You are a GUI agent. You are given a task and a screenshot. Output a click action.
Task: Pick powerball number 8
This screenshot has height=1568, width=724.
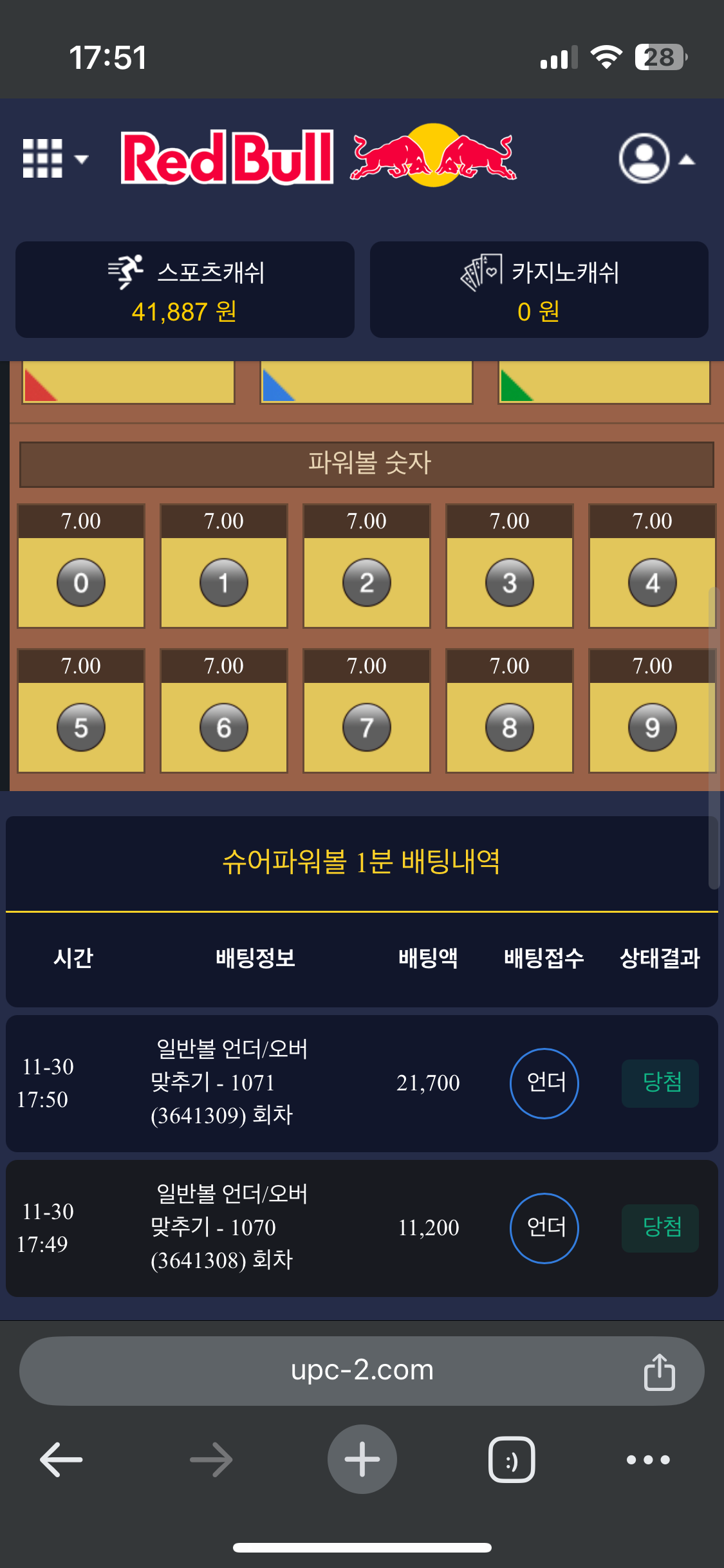click(x=510, y=727)
